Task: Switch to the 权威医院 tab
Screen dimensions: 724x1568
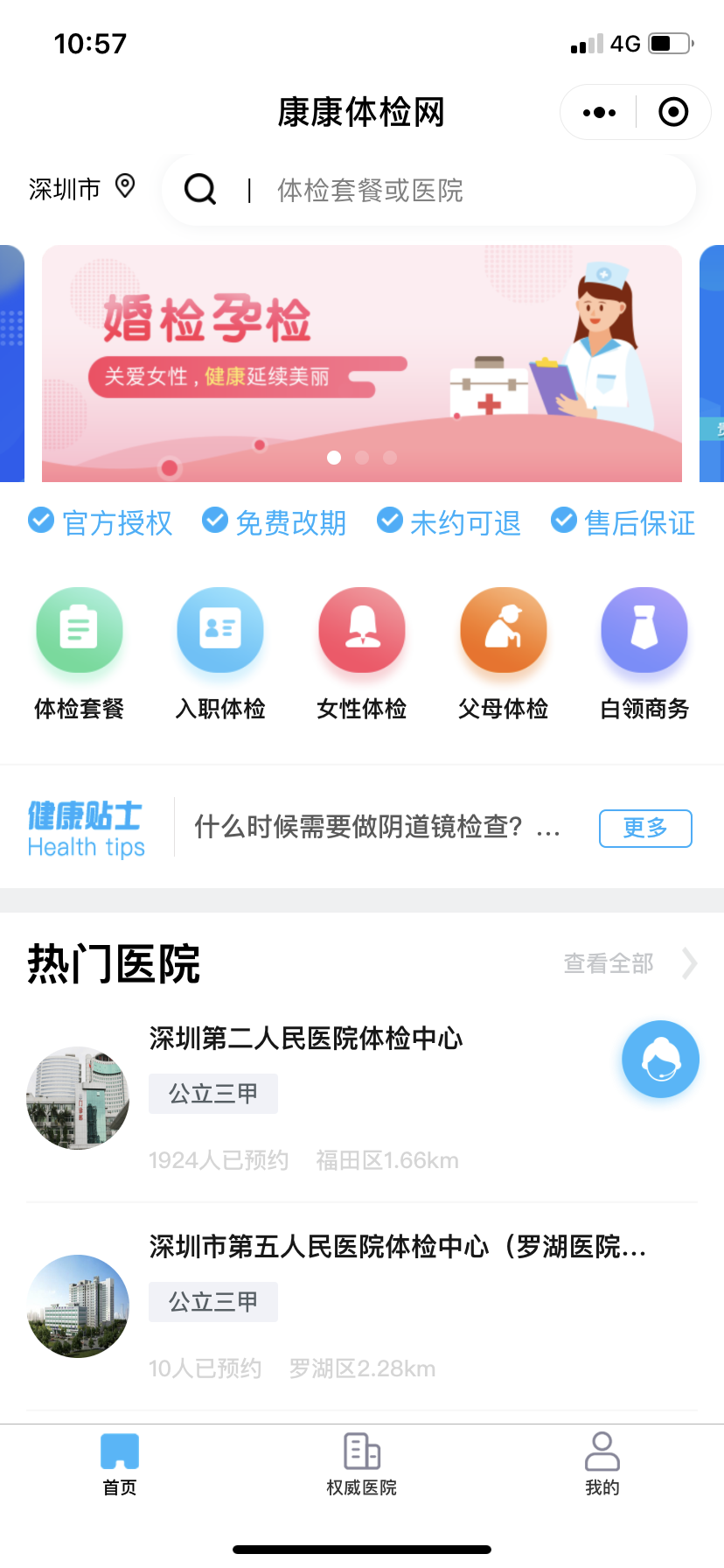Action: tap(361, 1463)
